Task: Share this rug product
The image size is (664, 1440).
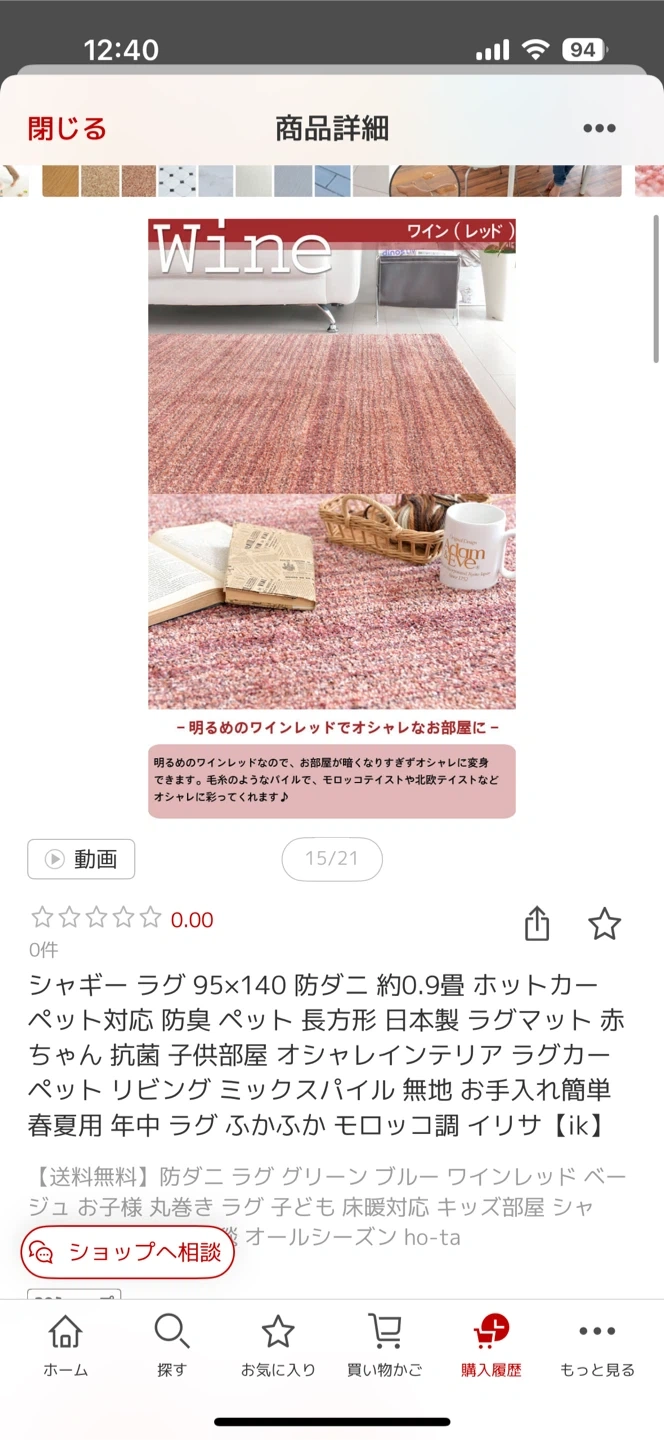Action: click(537, 924)
